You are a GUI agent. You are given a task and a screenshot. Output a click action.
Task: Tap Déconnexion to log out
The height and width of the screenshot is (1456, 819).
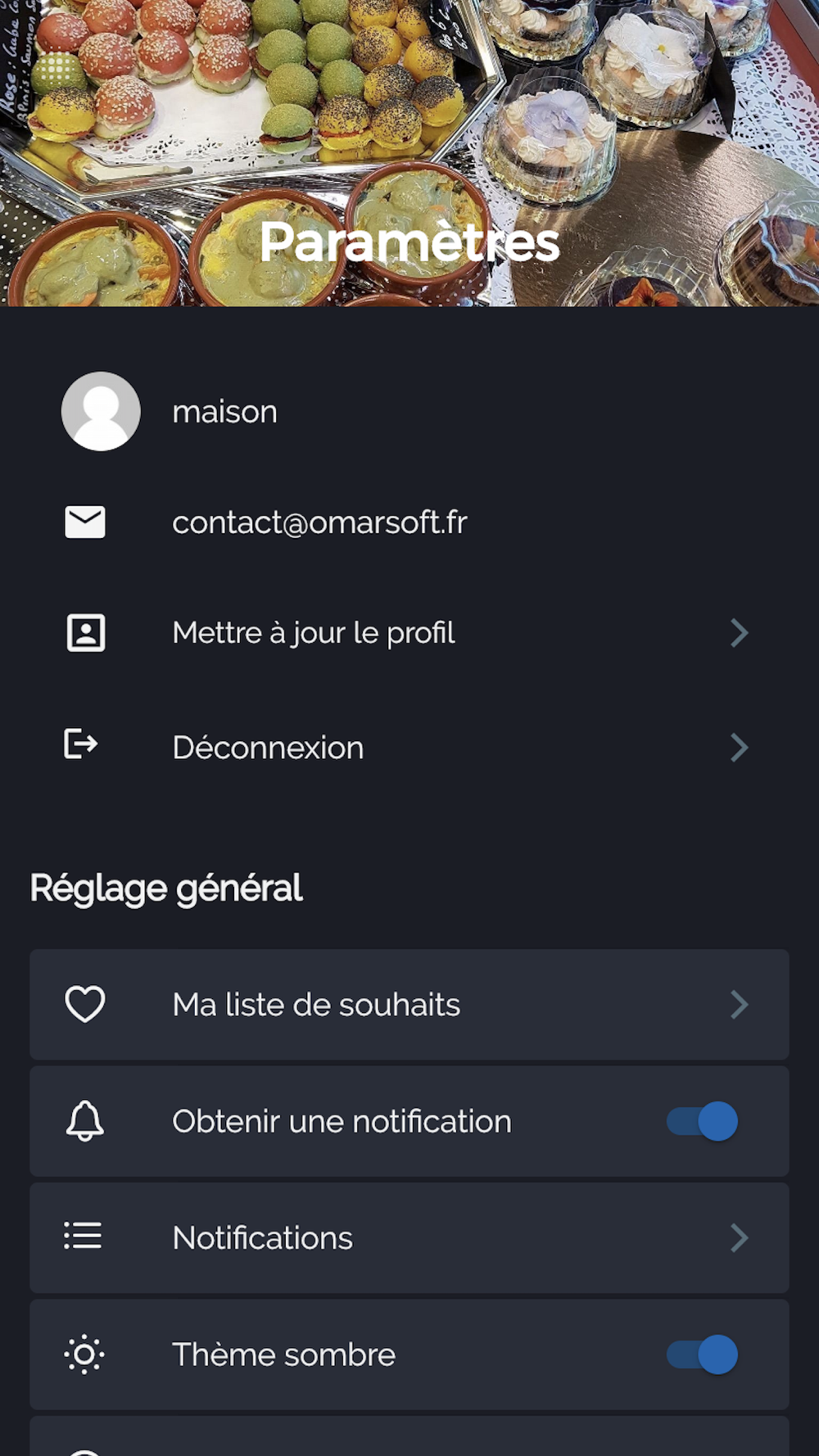409,747
